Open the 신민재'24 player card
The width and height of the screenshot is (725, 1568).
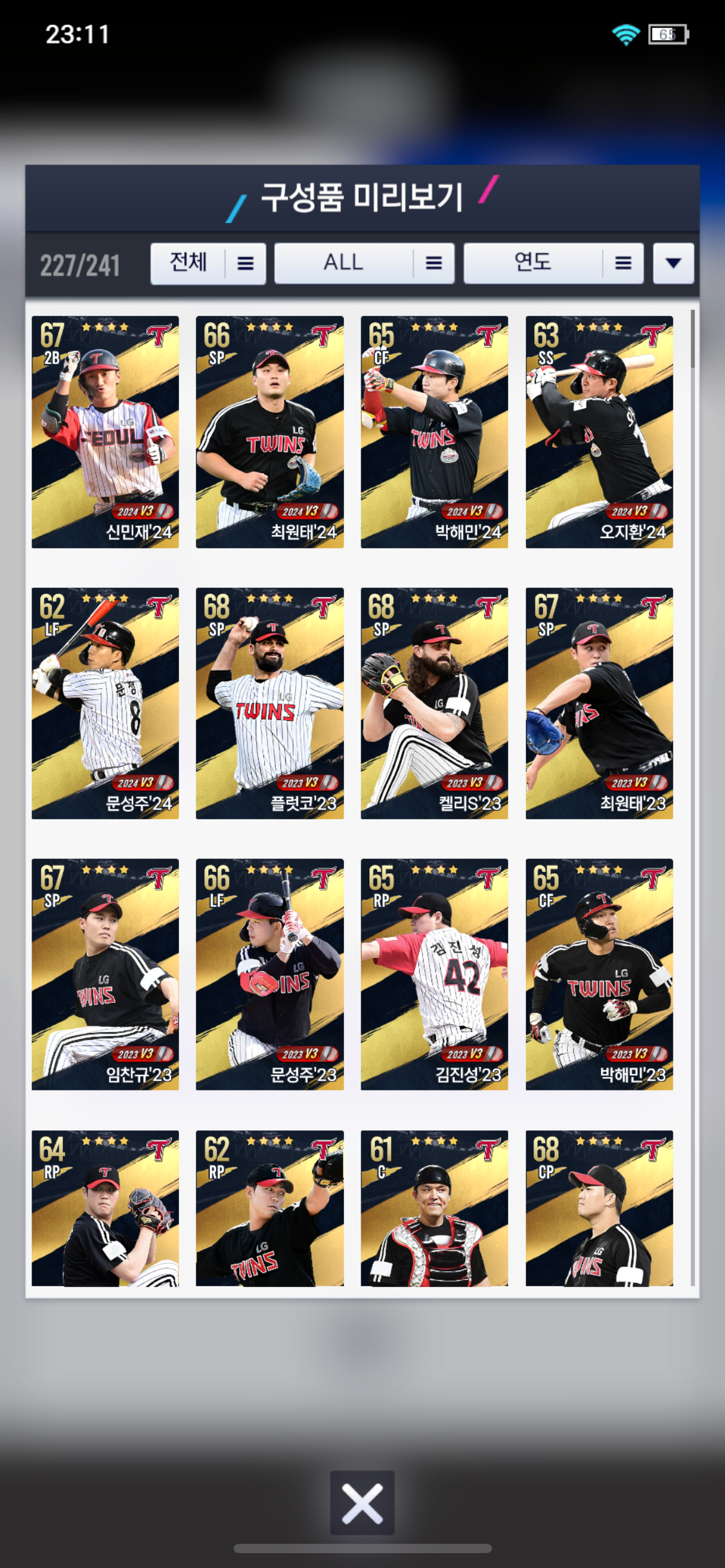pos(105,432)
